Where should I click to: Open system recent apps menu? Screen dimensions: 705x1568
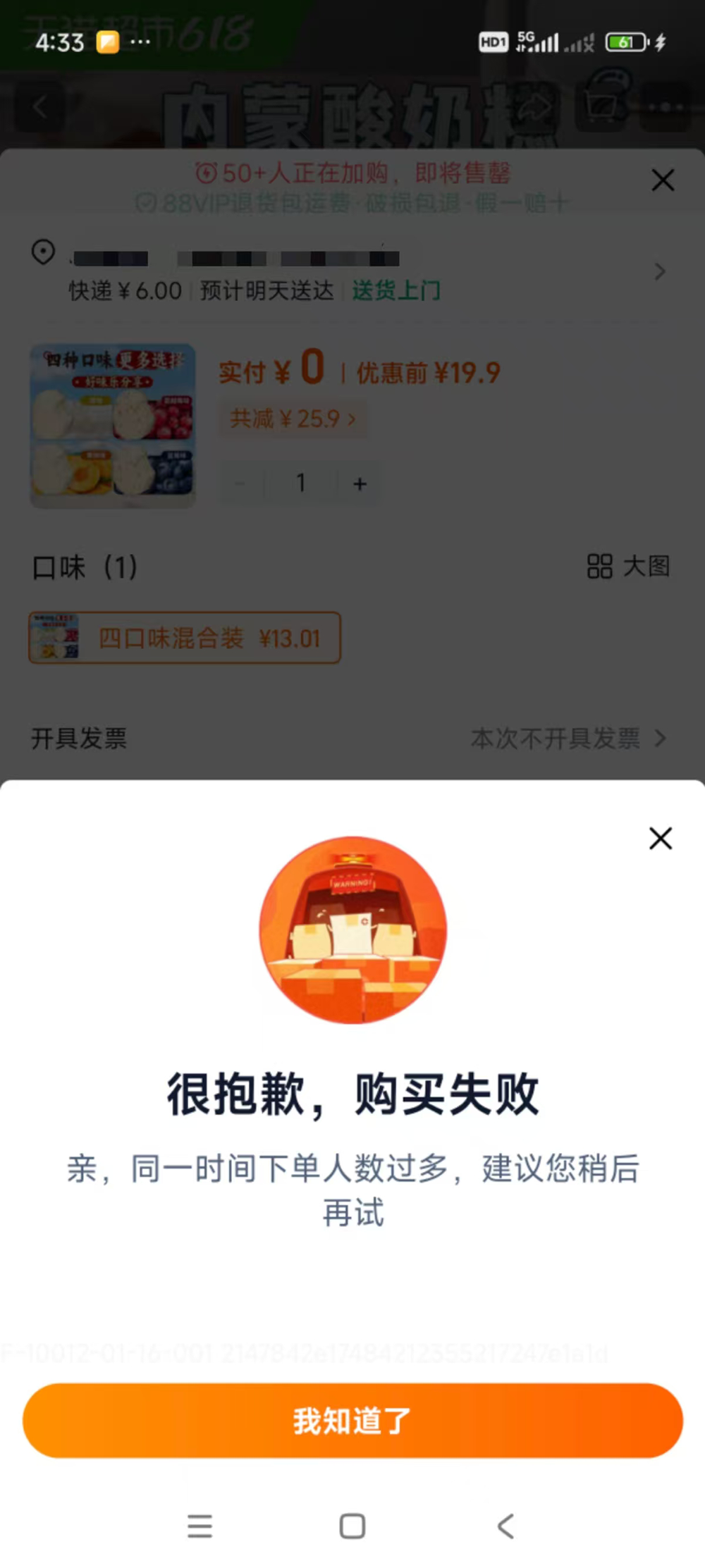[x=200, y=1526]
